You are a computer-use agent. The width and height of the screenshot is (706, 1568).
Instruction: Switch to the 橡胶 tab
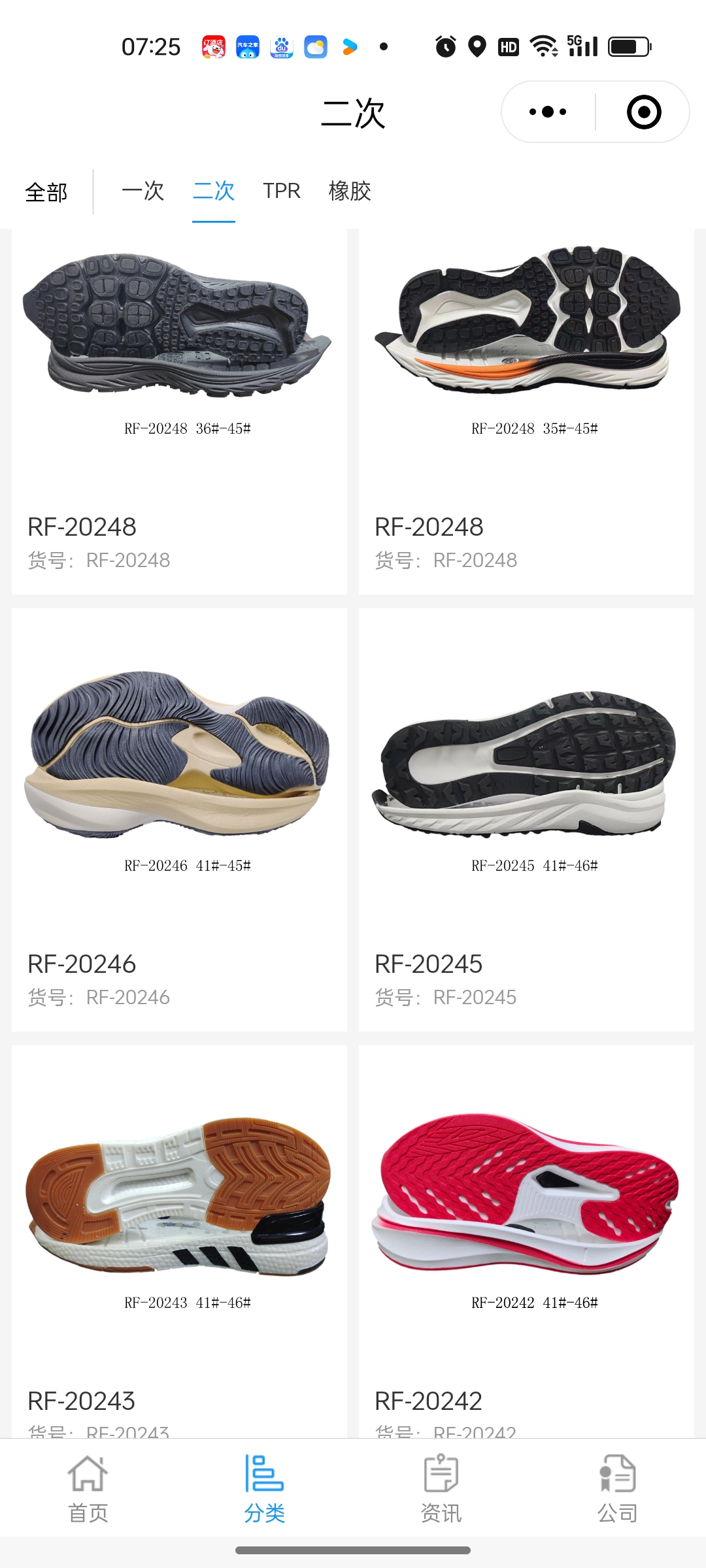click(x=350, y=191)
